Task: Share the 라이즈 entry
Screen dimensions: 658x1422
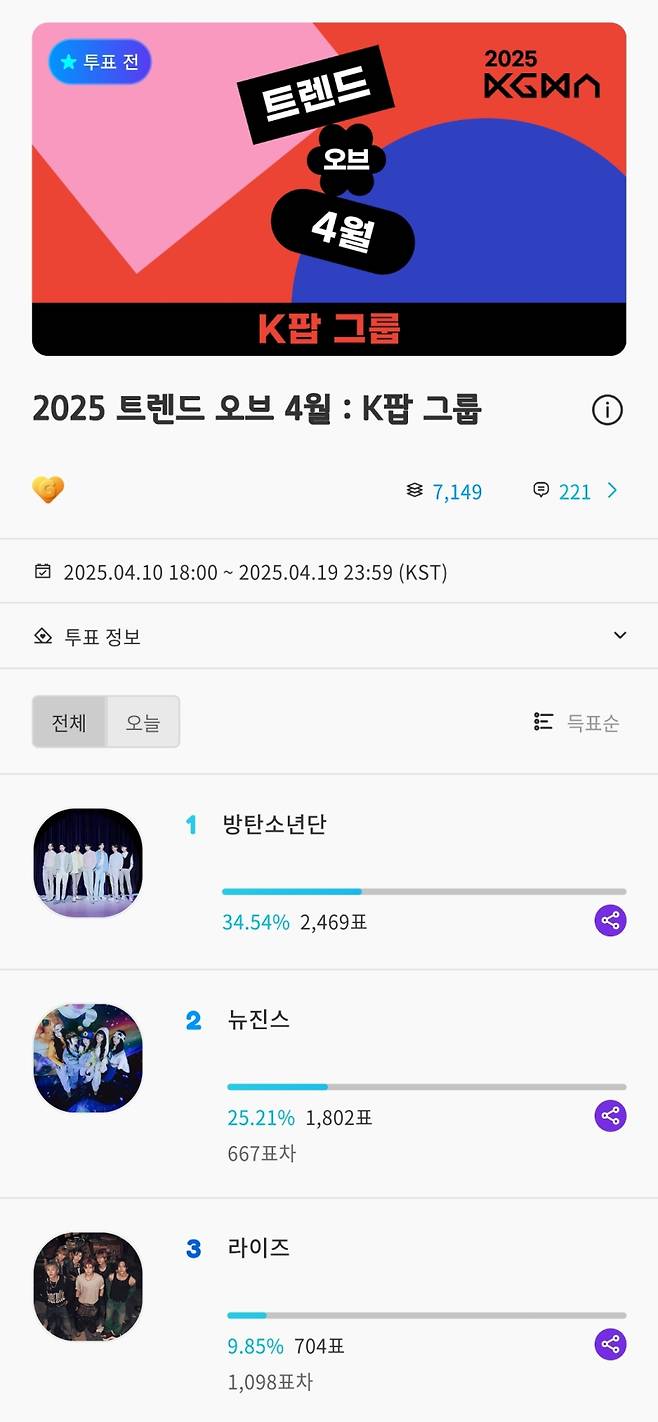Action: [610, 1343]
